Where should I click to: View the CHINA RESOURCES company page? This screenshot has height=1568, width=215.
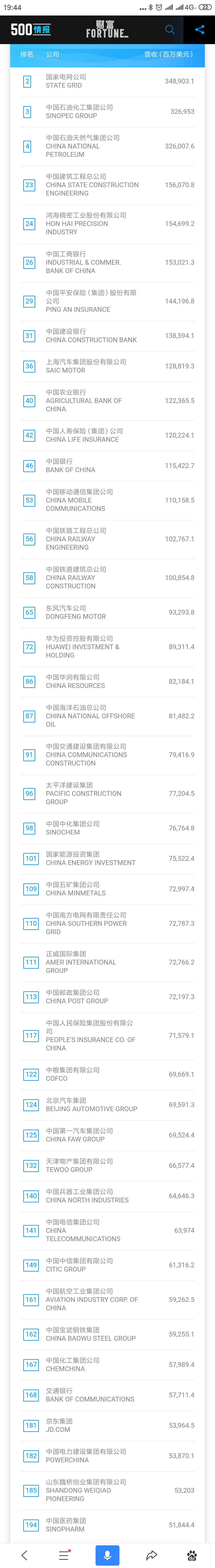[107, 681]
